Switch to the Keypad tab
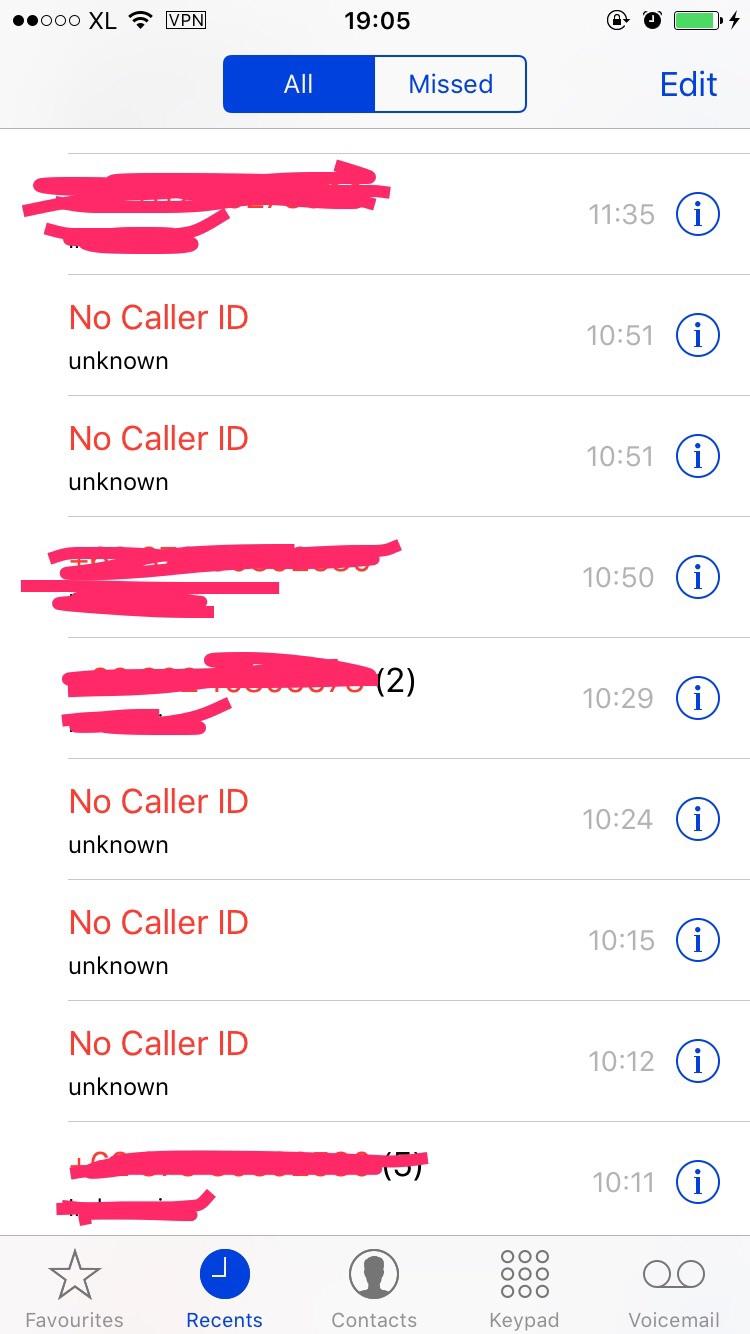Screen dimensions: 750x1334 tap(524, 1289)
